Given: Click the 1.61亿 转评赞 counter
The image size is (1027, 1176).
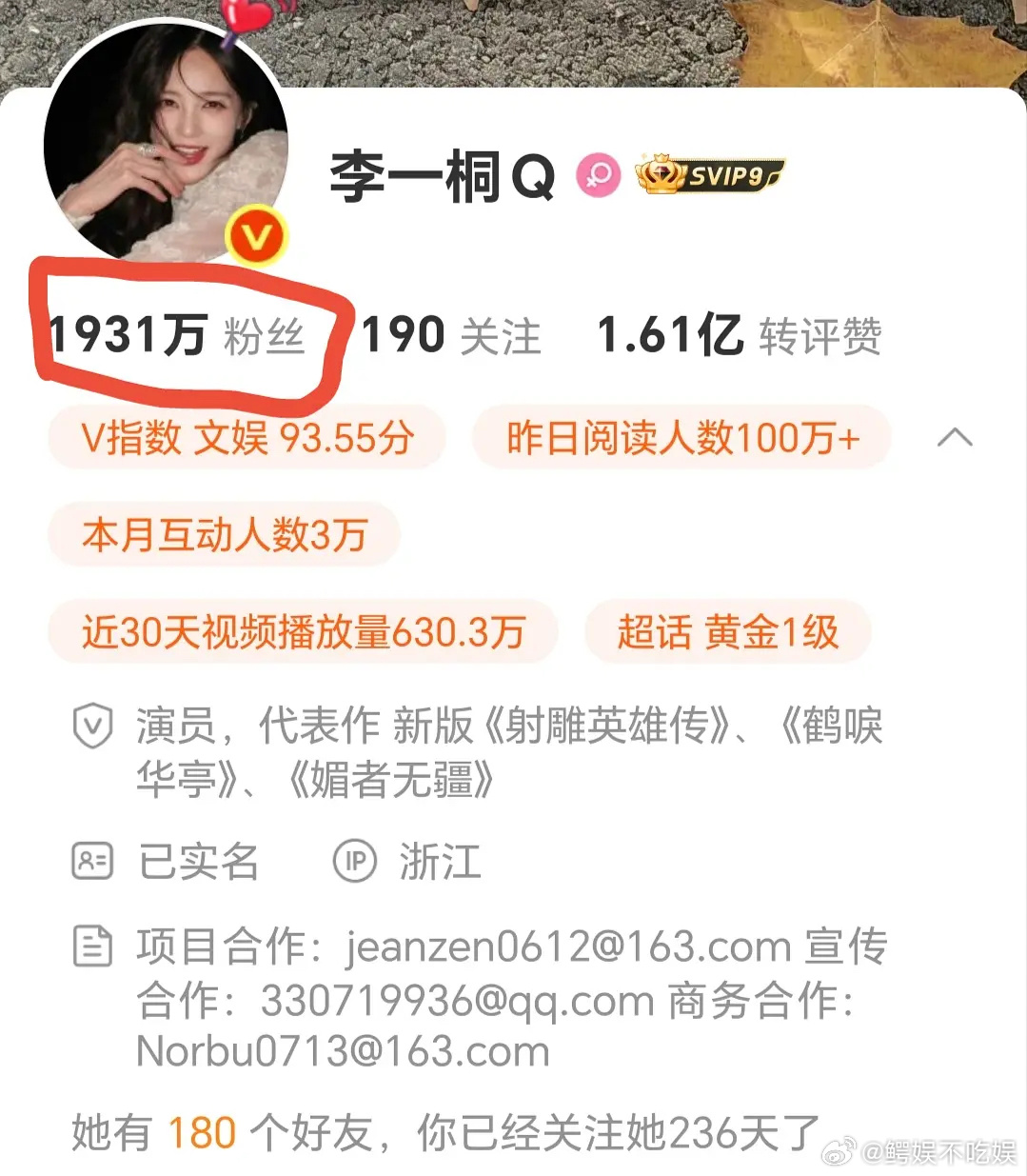Looking at the screenshot, I should (x=741, y=336).
